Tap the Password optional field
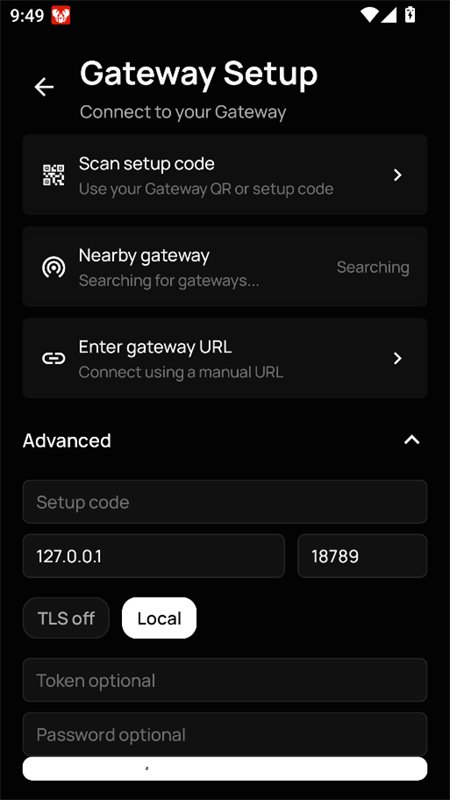The image size is (450, 800). pyautogui.click(x=224, y=734)
